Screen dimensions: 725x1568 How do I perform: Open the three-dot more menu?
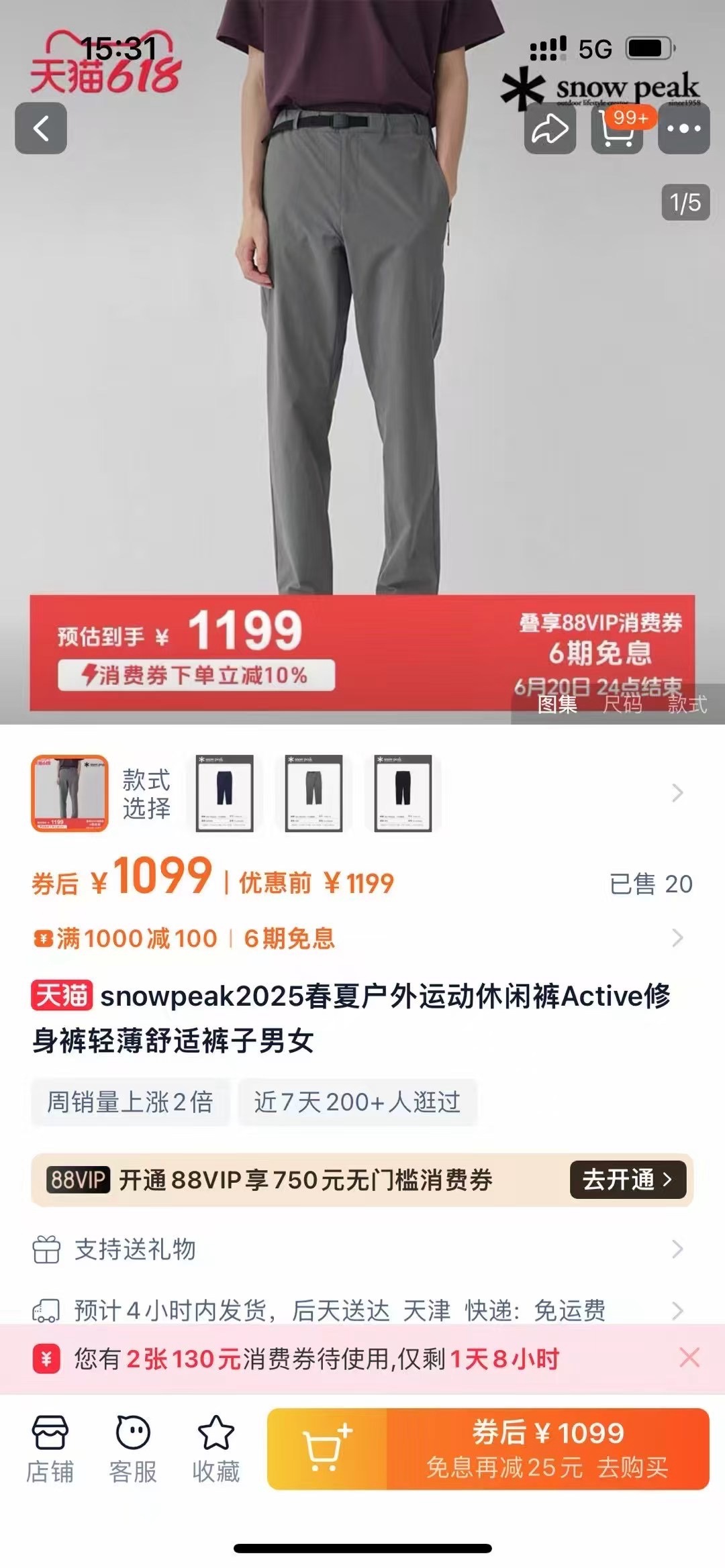click(x=683, y=128)
